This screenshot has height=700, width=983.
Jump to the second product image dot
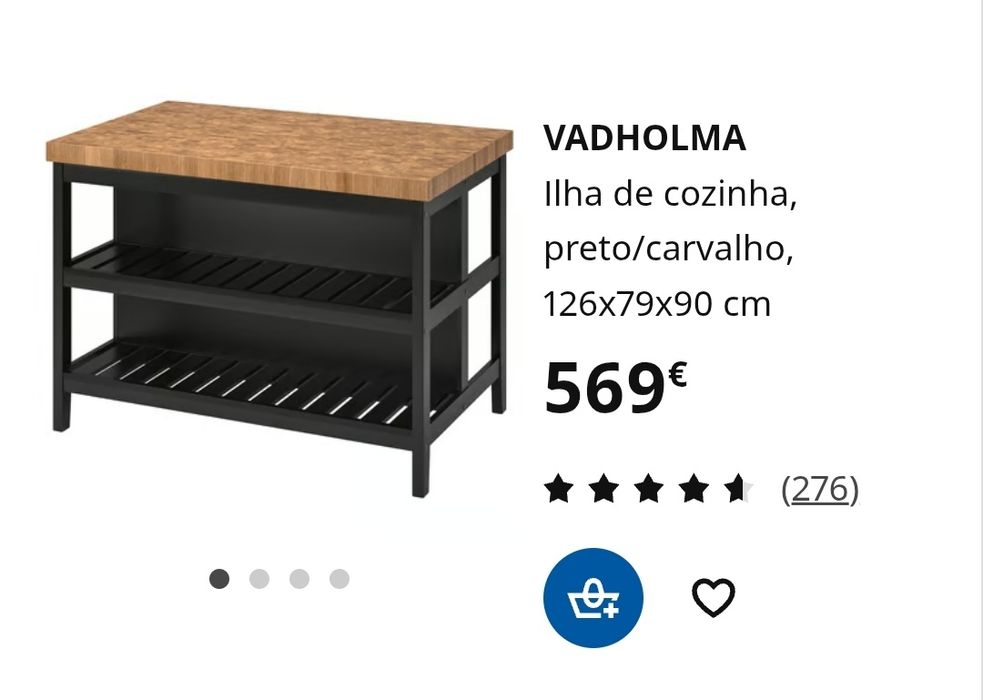(259, 578)
